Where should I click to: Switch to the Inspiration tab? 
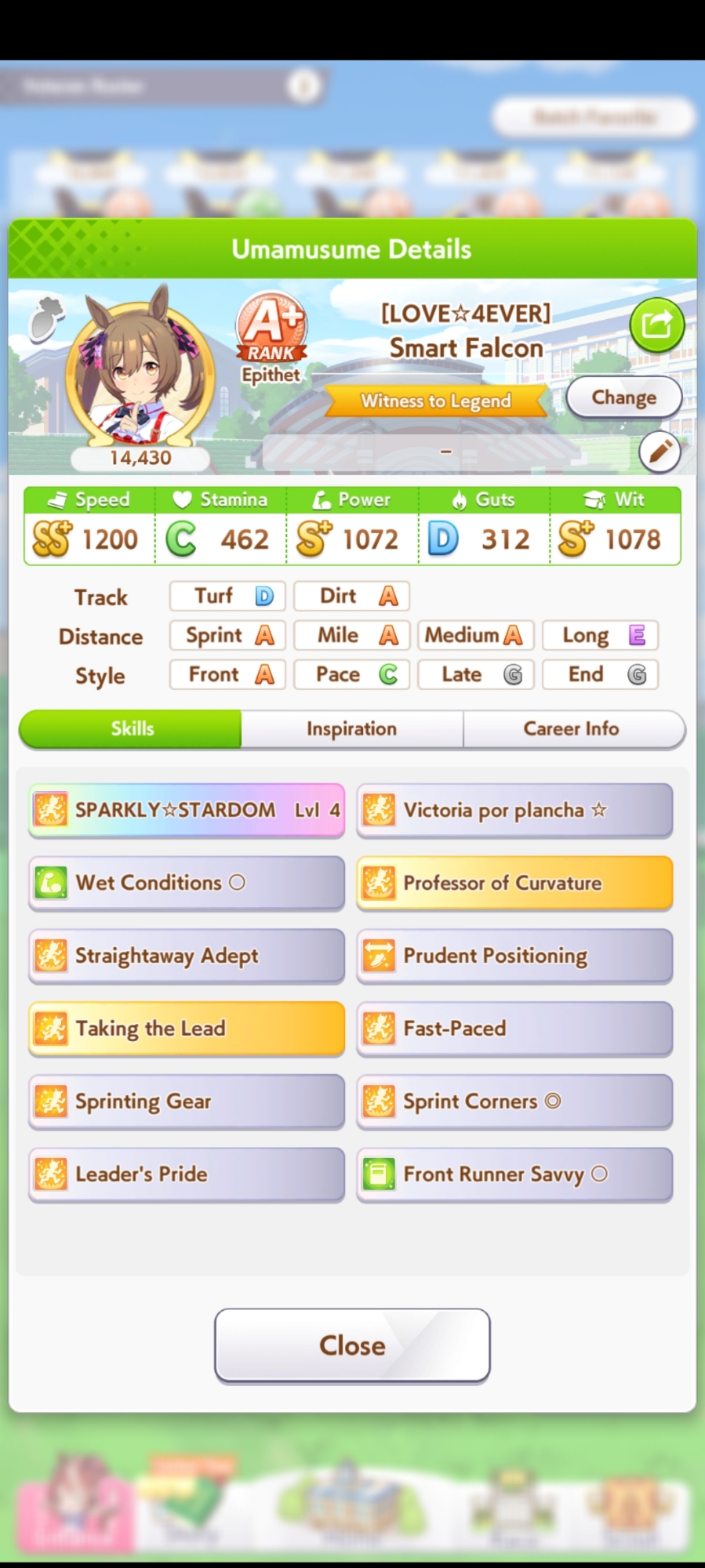coord(351,729)
